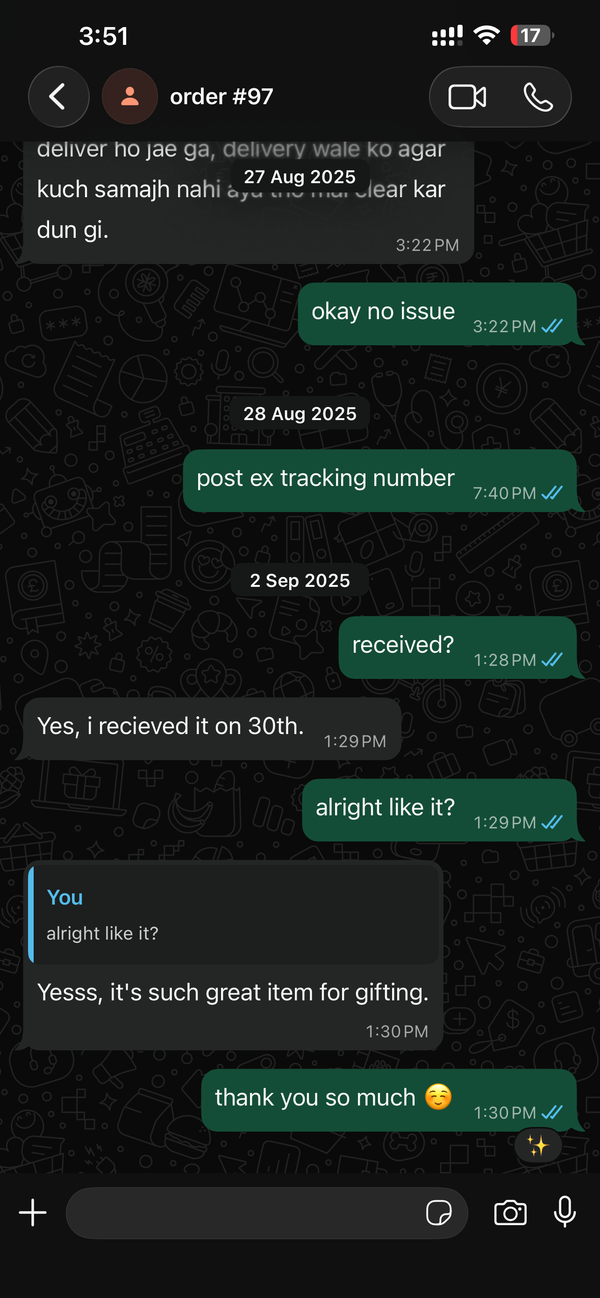The height and width of the screenshot is (1298, 600).
Task: Tap the sparkle AI button
Action: point(538,1146)
